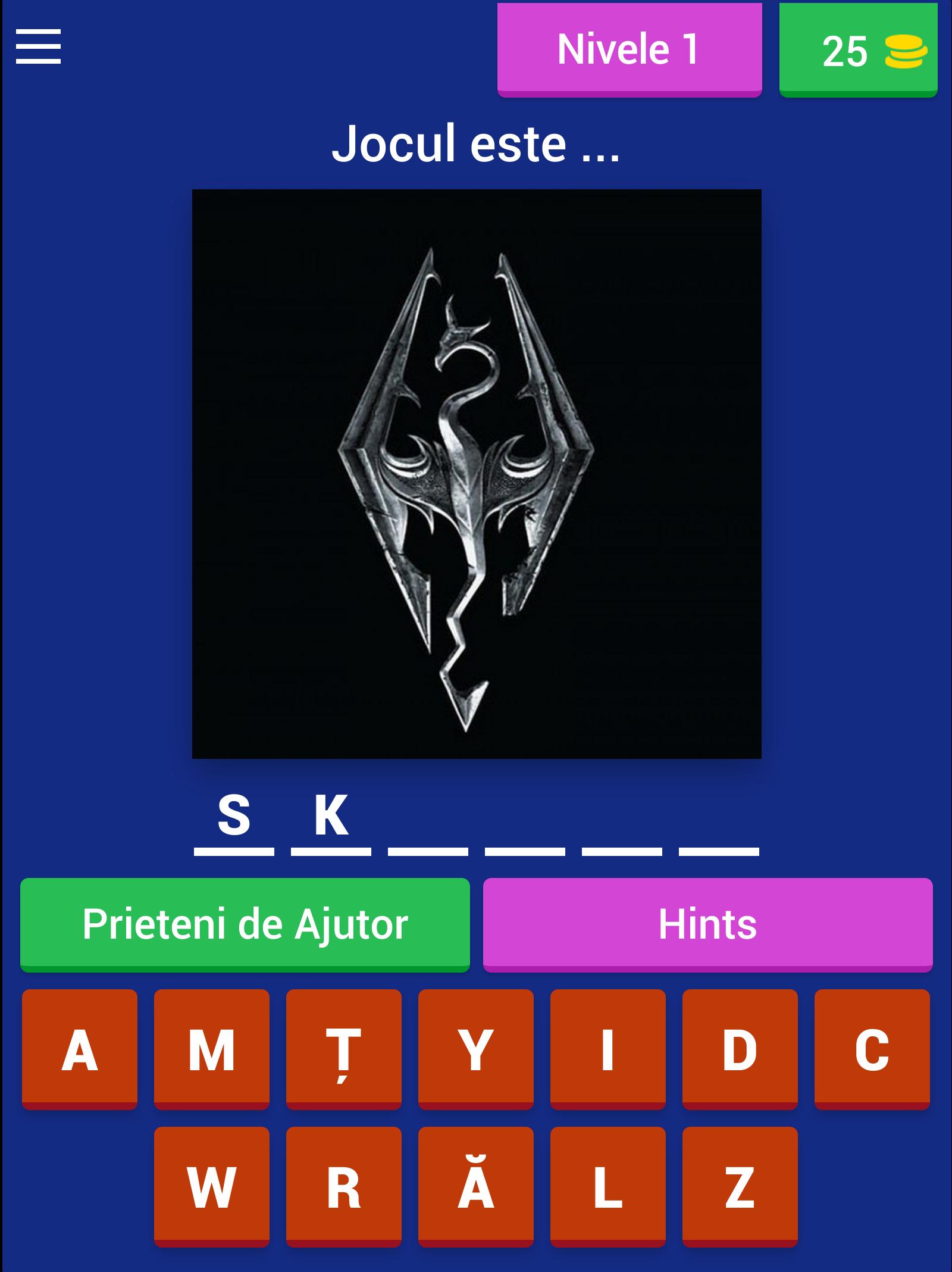Choose the letter D tile

click(x=740, y=1051)
